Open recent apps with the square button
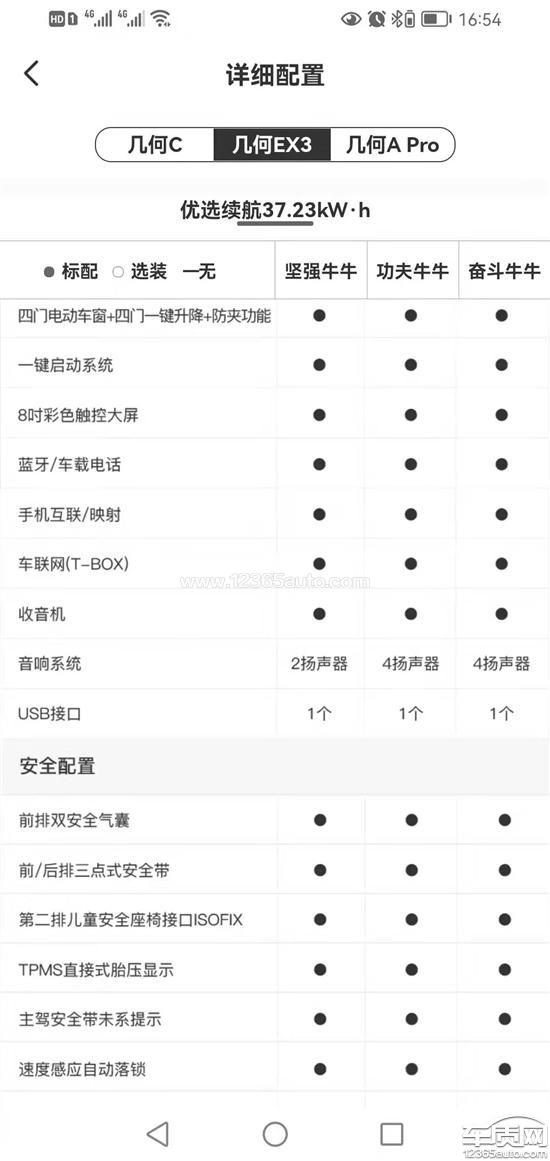 tap(391, 1133)
